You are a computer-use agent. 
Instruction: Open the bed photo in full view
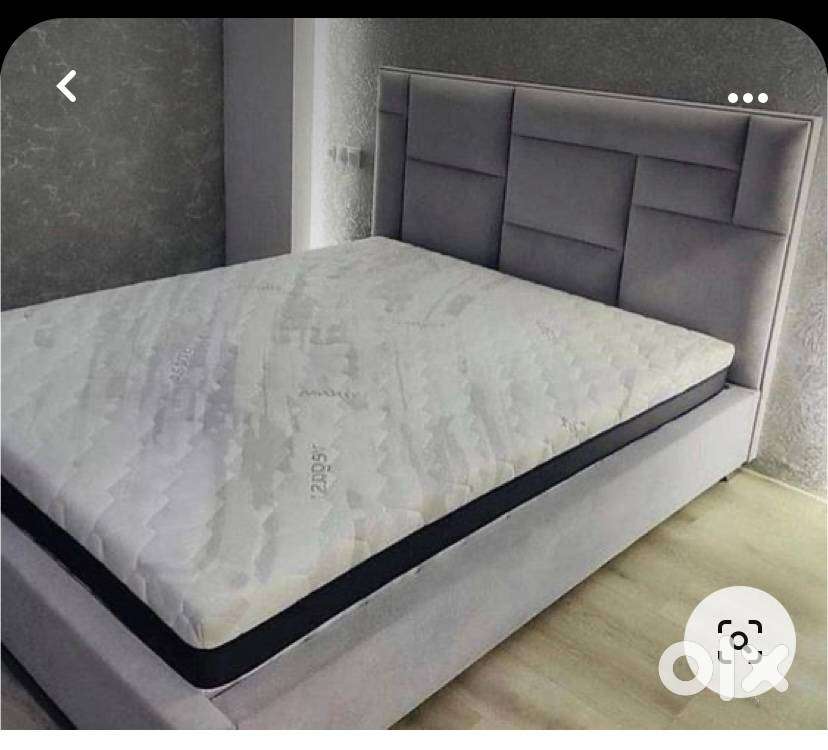point(400,400)
